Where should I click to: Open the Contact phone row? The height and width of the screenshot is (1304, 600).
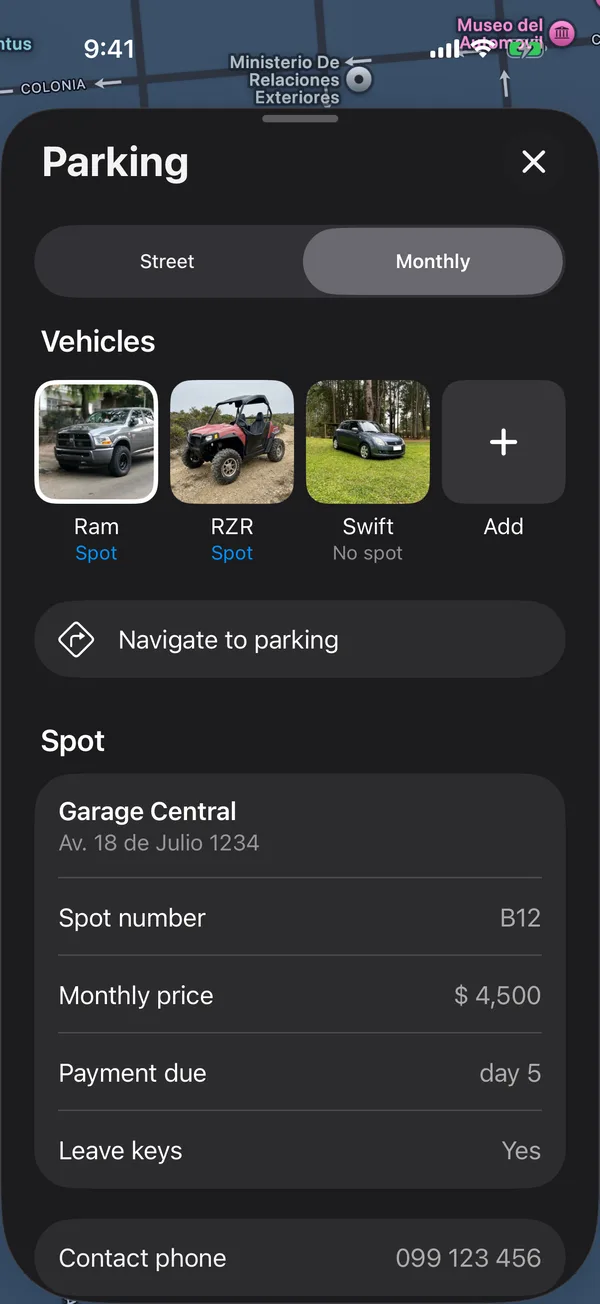pos(300,1258)
